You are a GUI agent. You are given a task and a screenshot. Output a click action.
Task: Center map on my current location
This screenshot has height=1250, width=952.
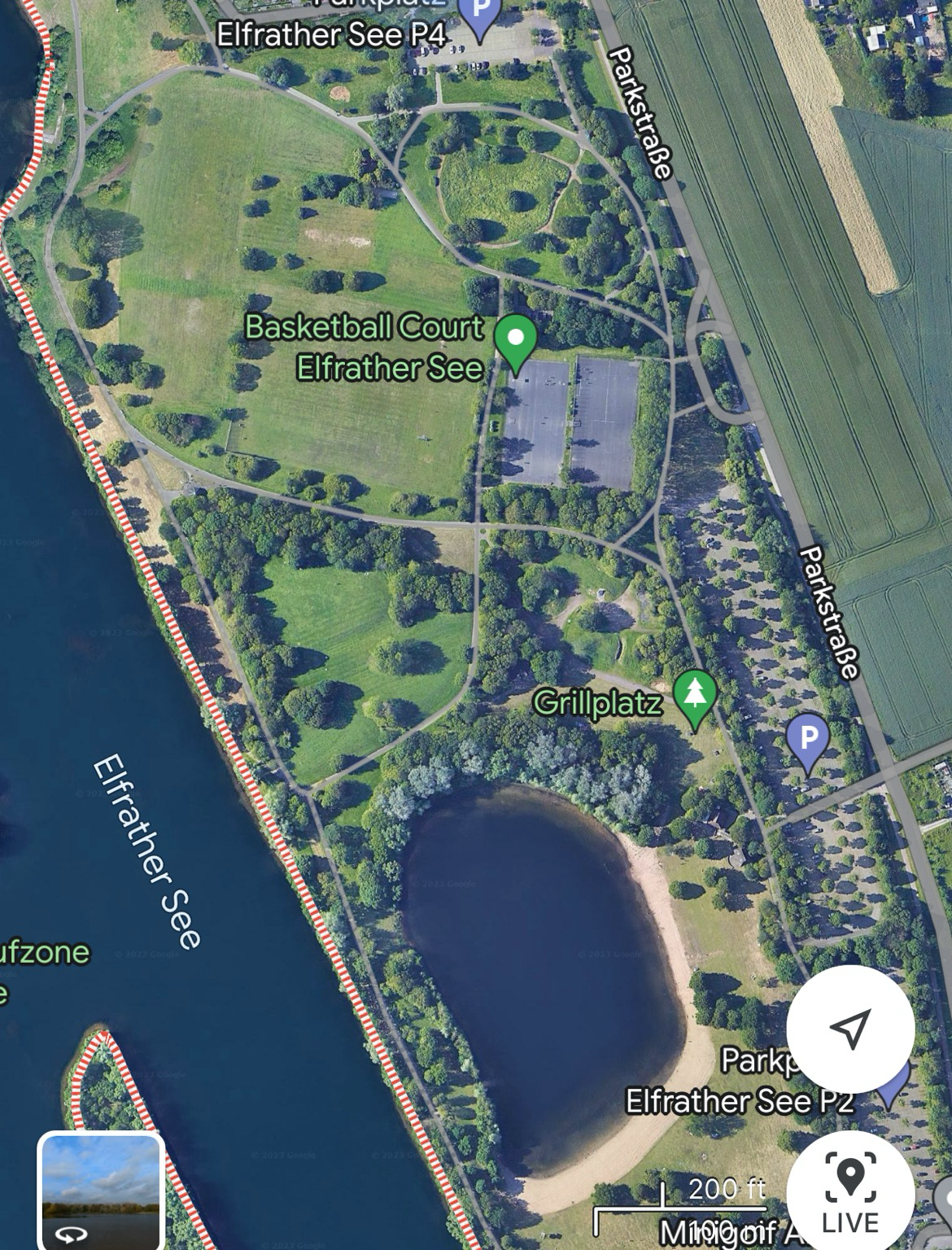pos(850,1029)
